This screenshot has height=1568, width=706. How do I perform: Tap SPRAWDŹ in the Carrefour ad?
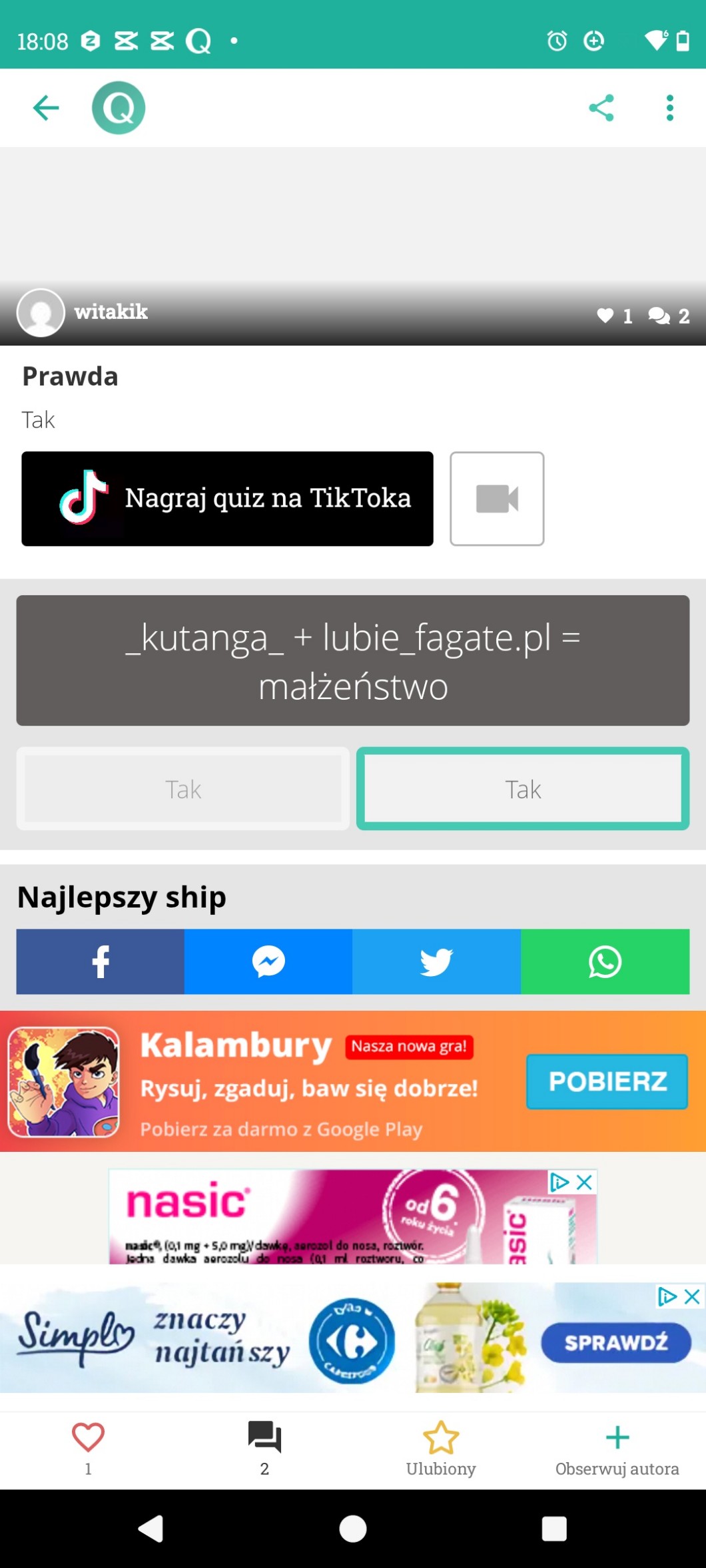coord(615,1342)
